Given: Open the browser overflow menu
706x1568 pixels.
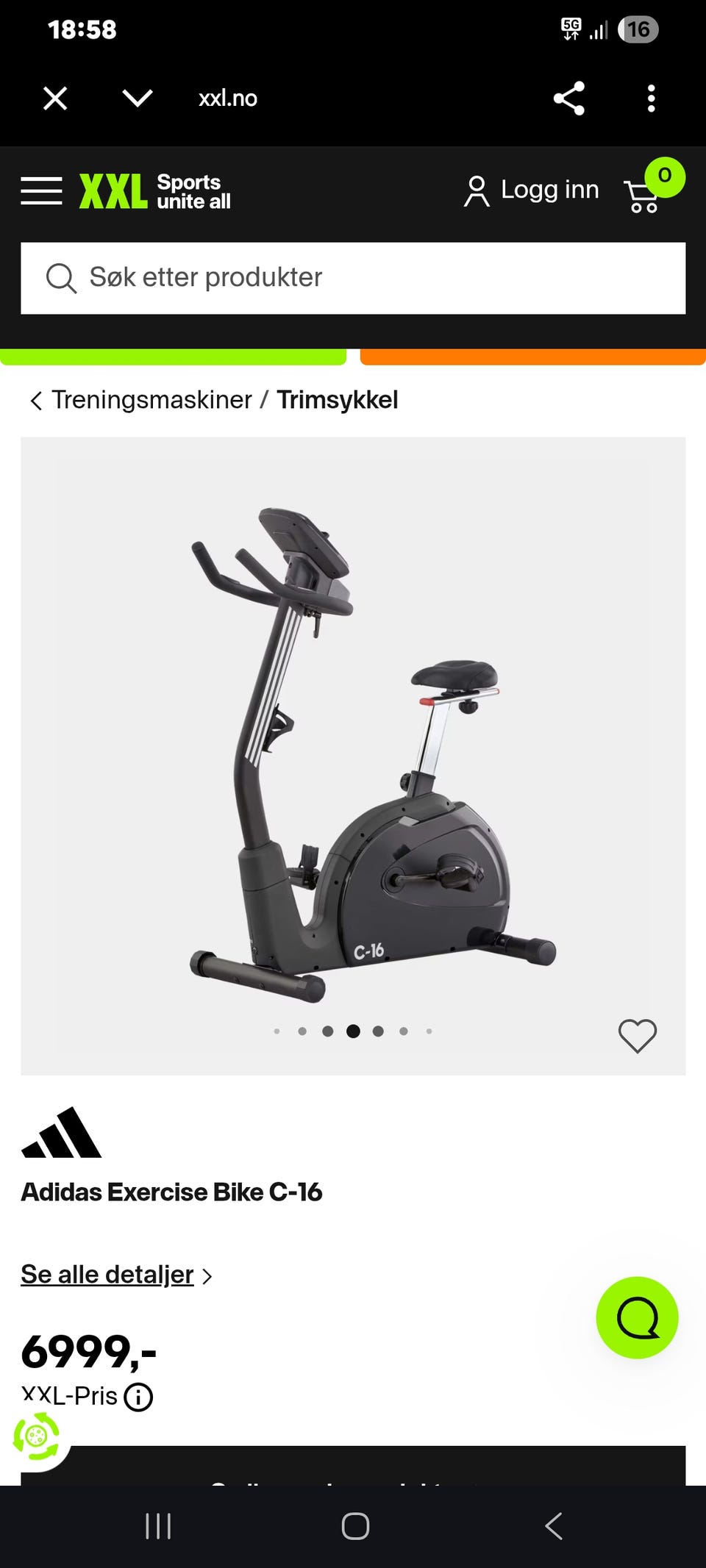Looking at the screenshot, I should click(x=651, y=98).
